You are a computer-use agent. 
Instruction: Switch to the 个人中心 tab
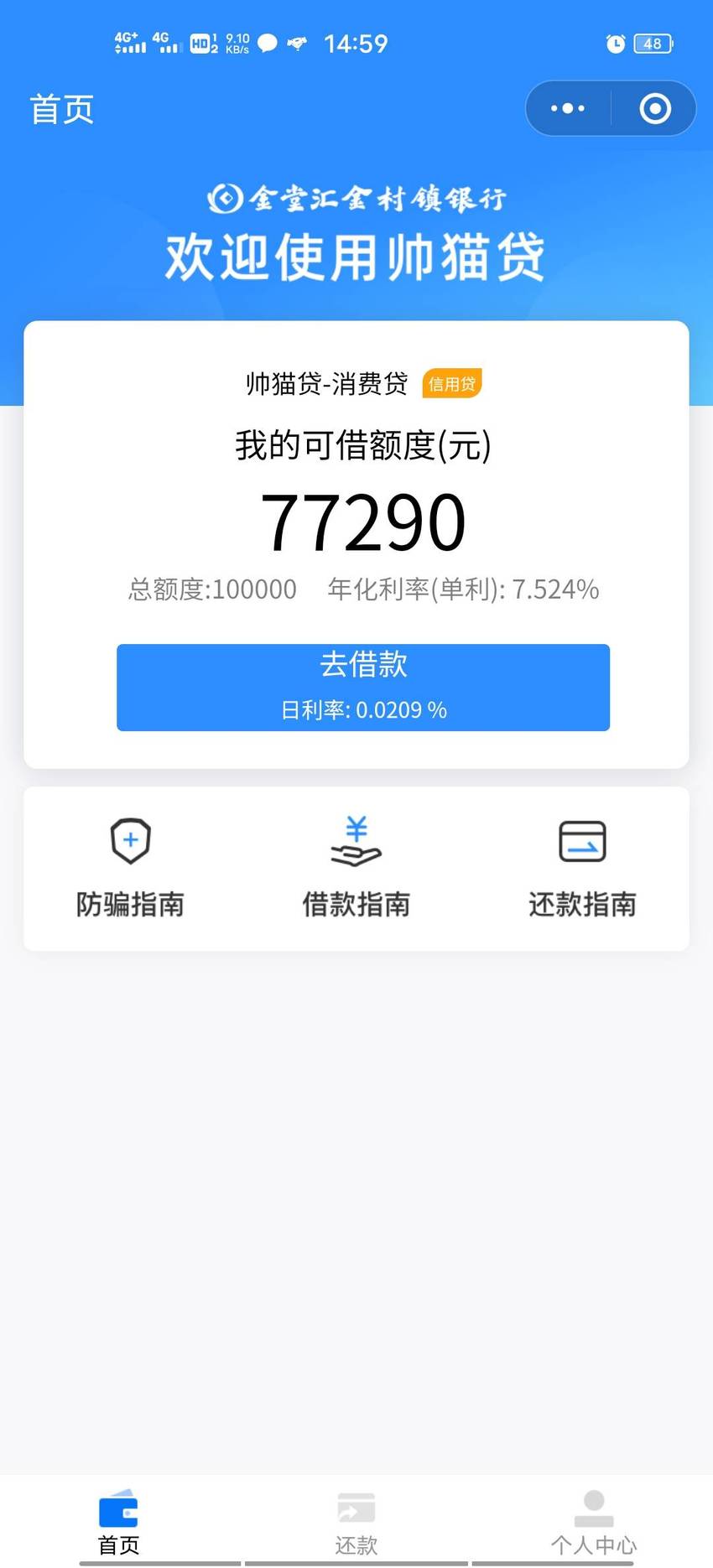594,1522
